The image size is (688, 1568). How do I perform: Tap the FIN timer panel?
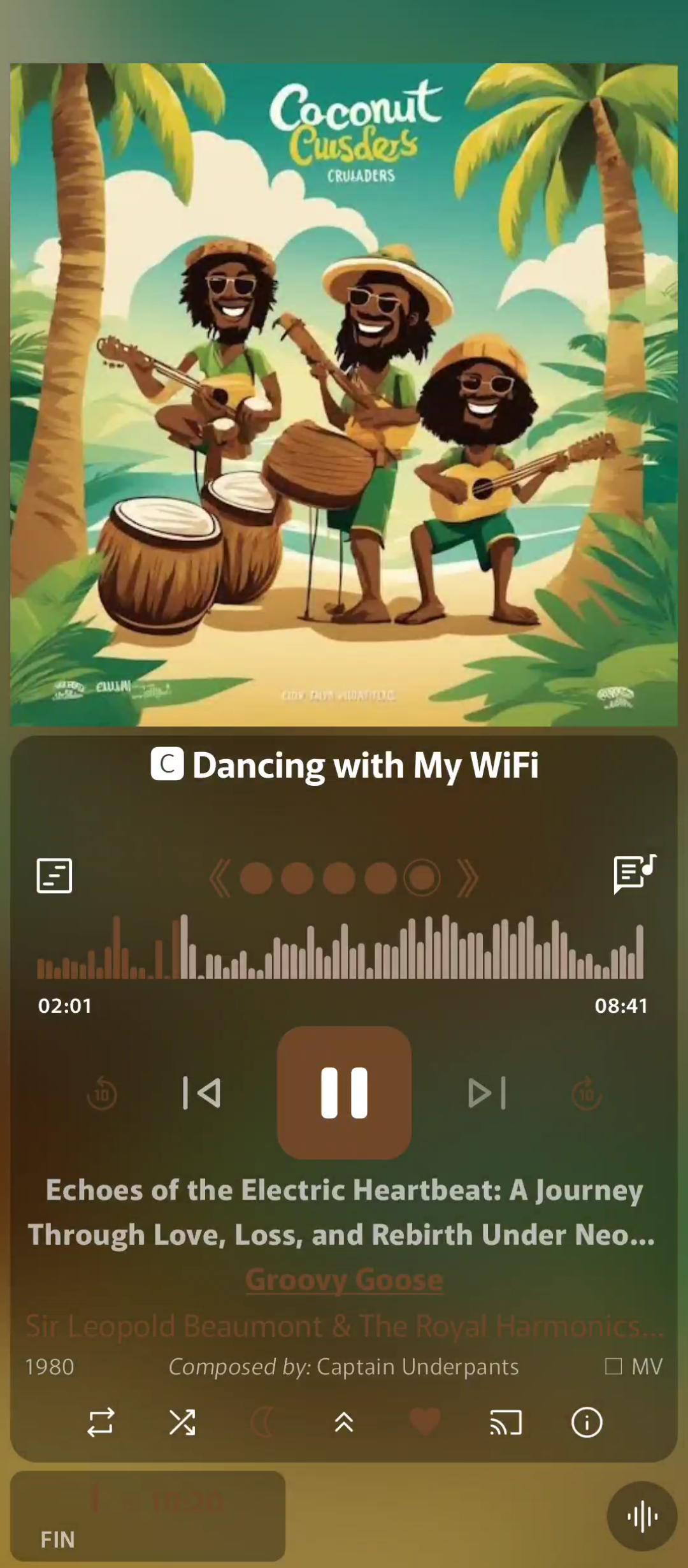coord(148,1516)
